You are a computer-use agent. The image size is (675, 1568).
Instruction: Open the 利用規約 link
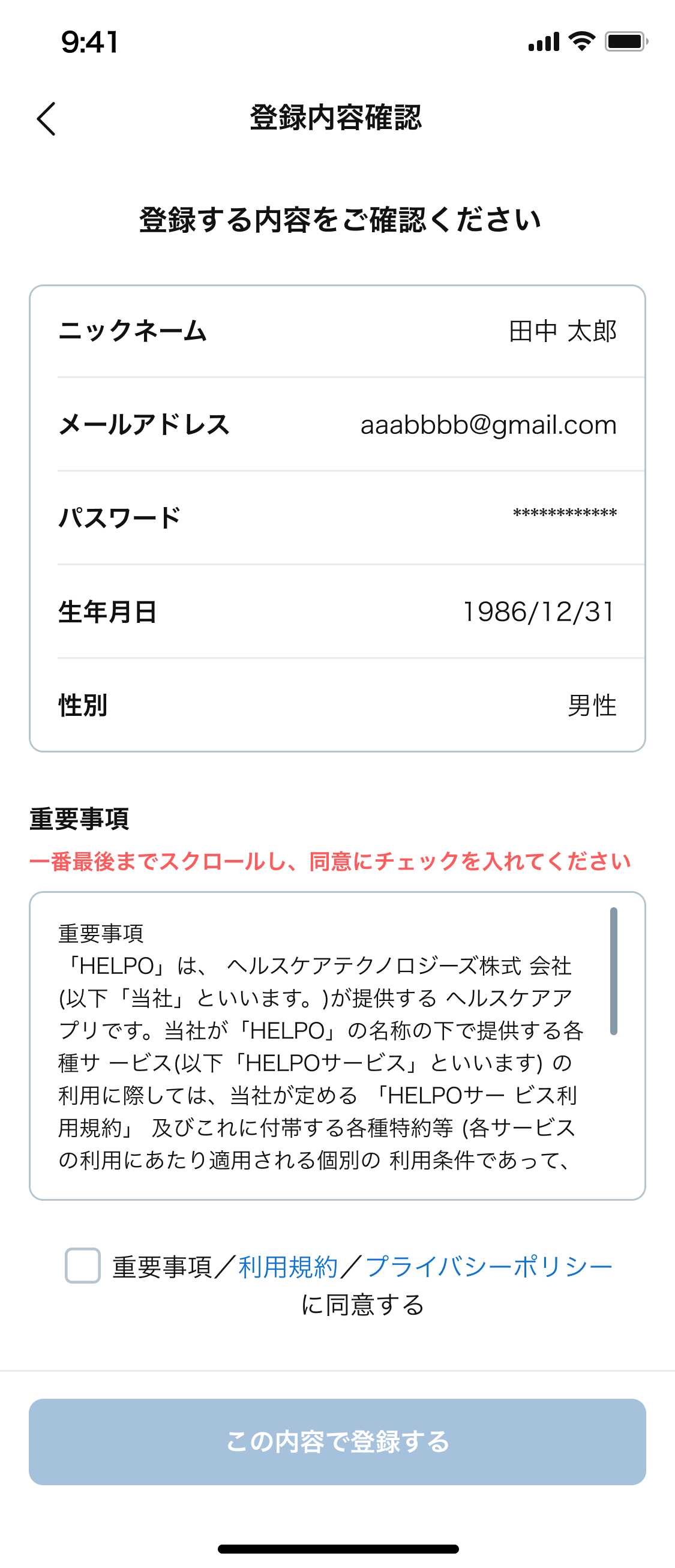click(288, 1267)
